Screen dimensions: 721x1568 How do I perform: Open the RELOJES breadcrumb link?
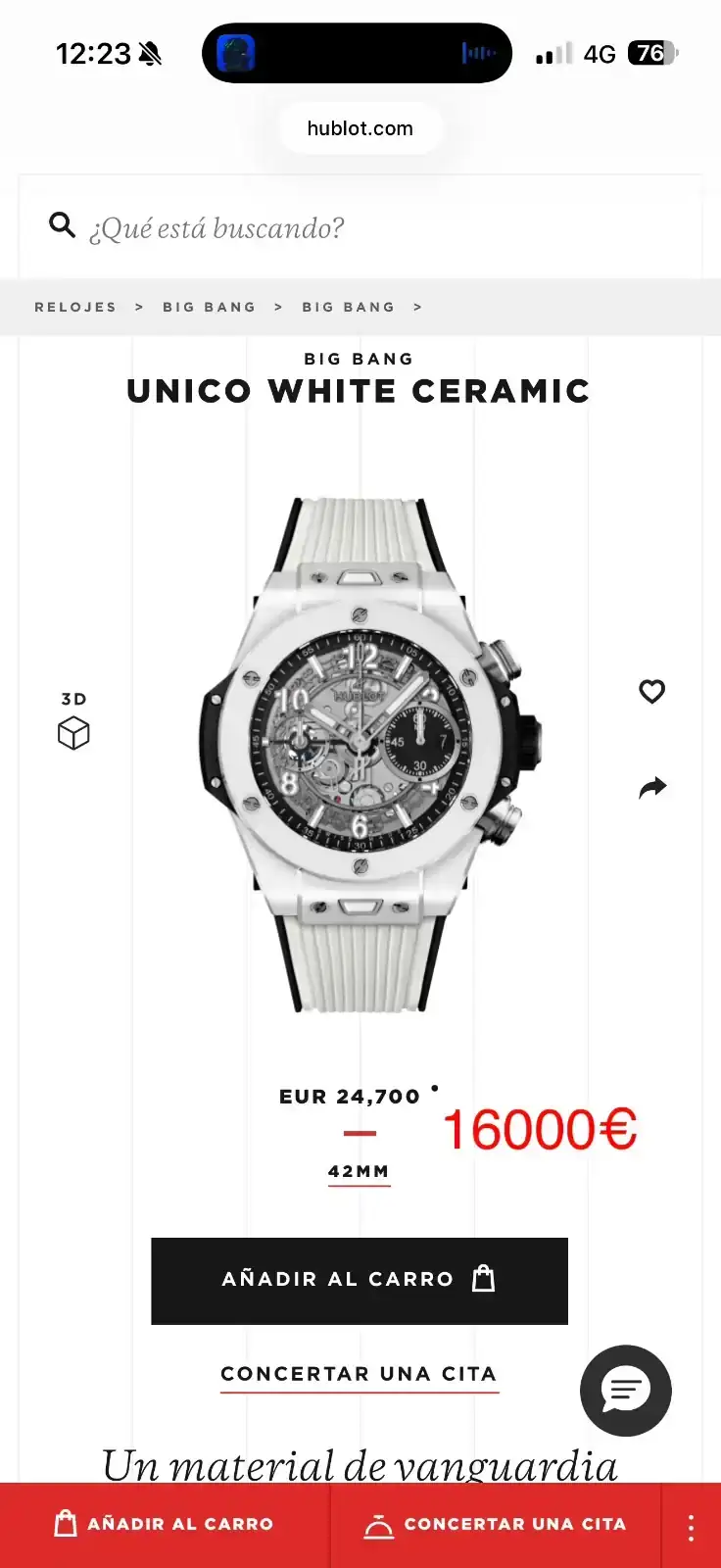(x=75, y=307)
